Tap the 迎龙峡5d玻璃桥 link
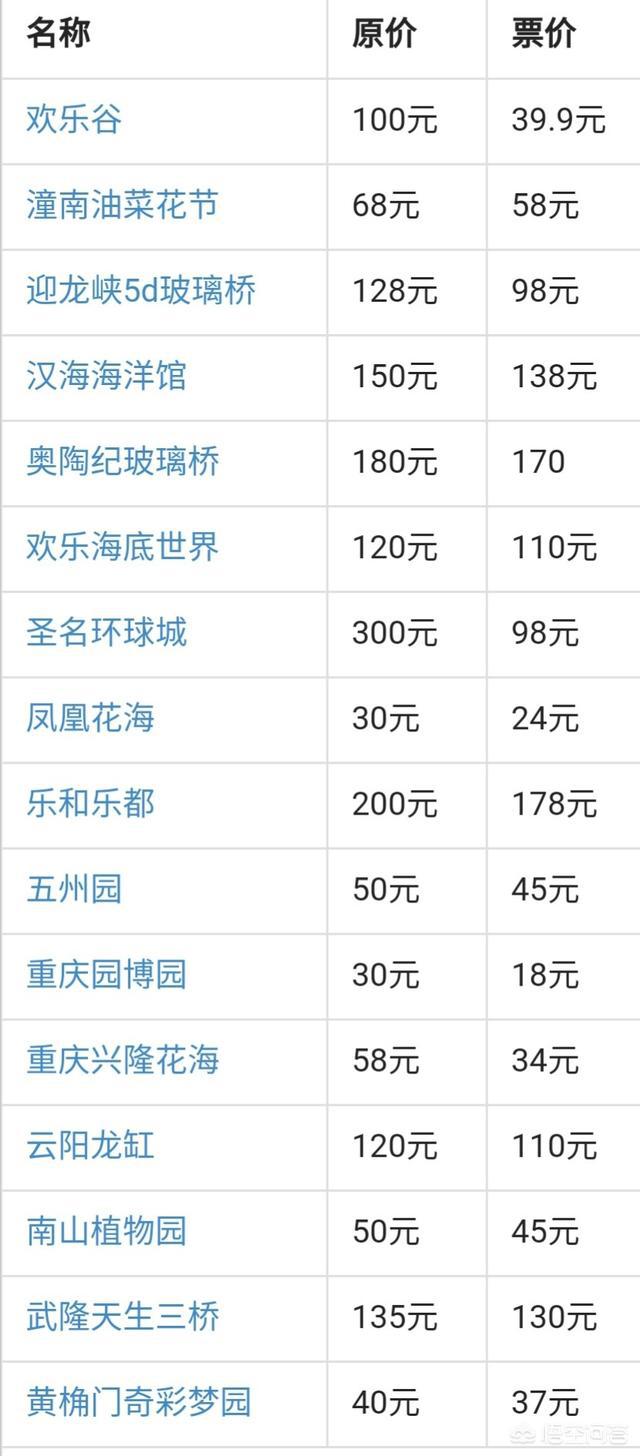Image resolution: width=640 pixels, height=1456 pixels. (141, 291)
